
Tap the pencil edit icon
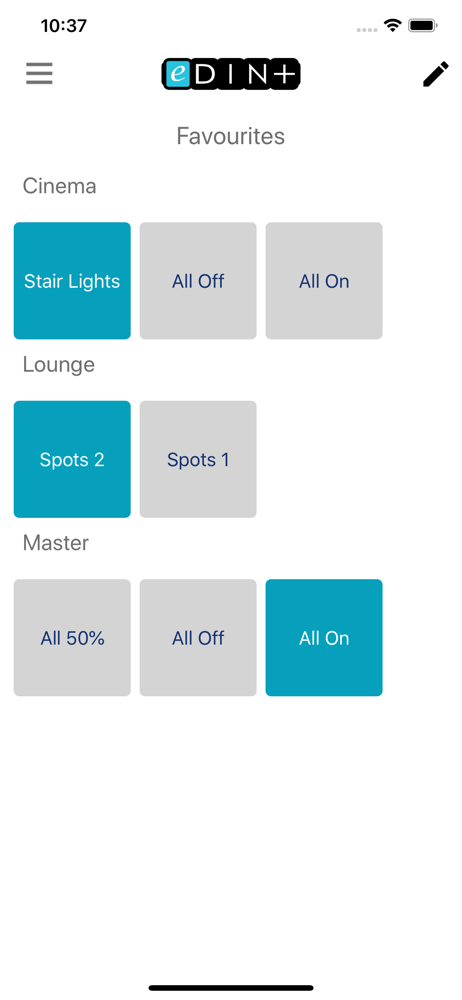click(436, 74)
